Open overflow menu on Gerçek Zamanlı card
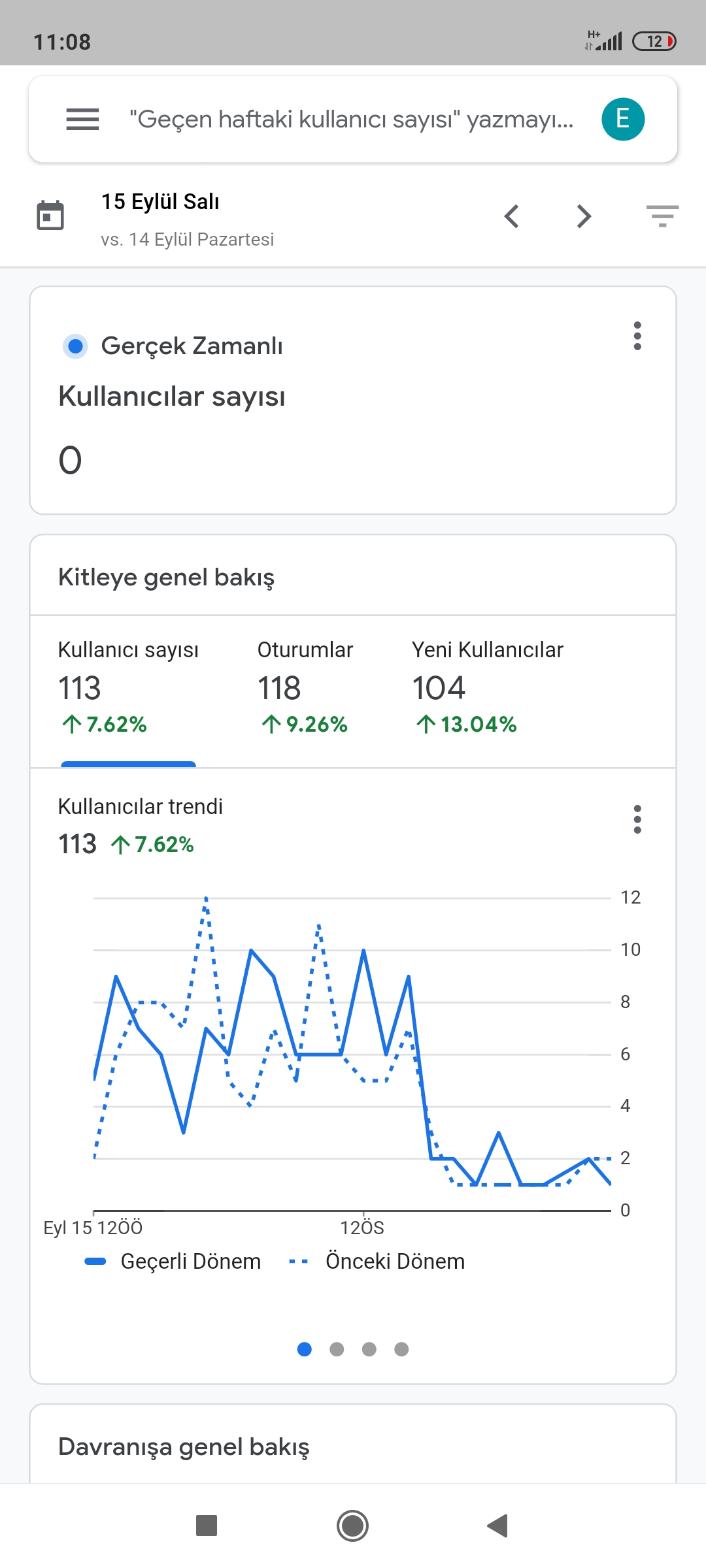The width and height of the screenshot is (706, 1568). tap(637, 336)
